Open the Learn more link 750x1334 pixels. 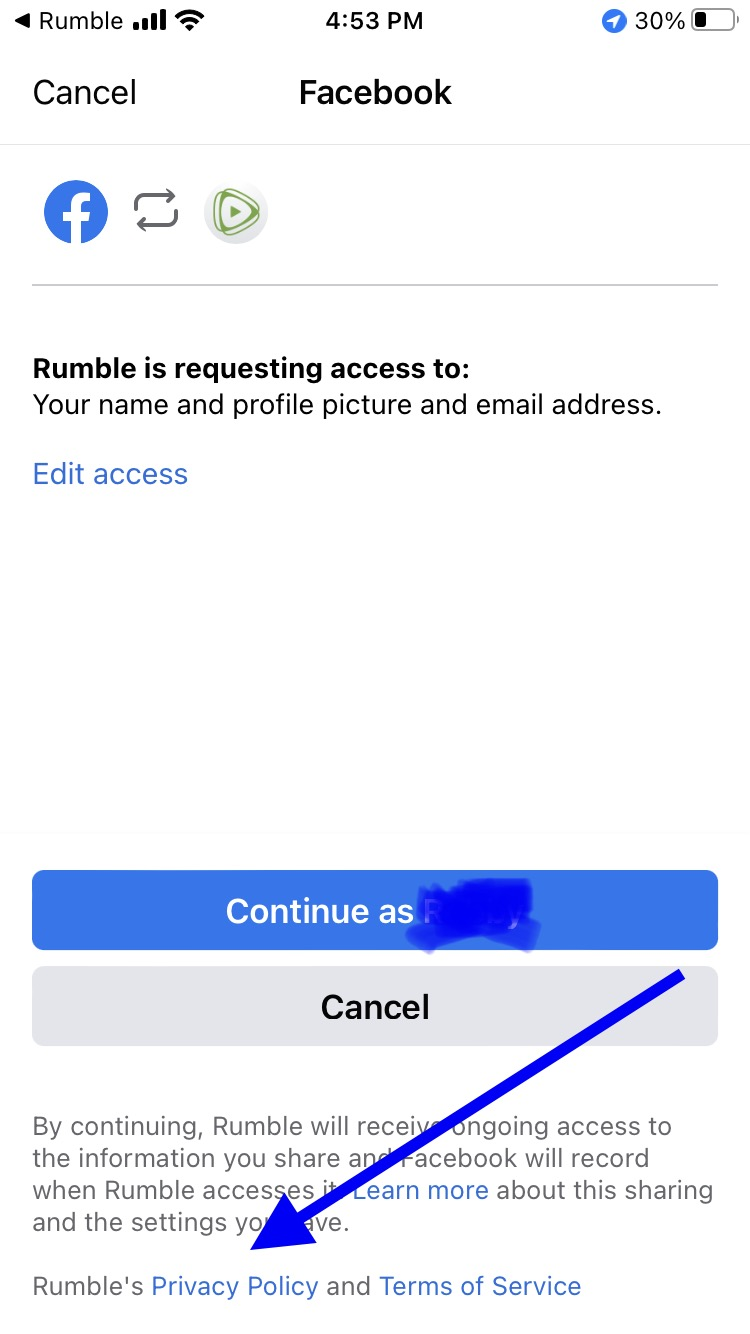(421, 1190)
